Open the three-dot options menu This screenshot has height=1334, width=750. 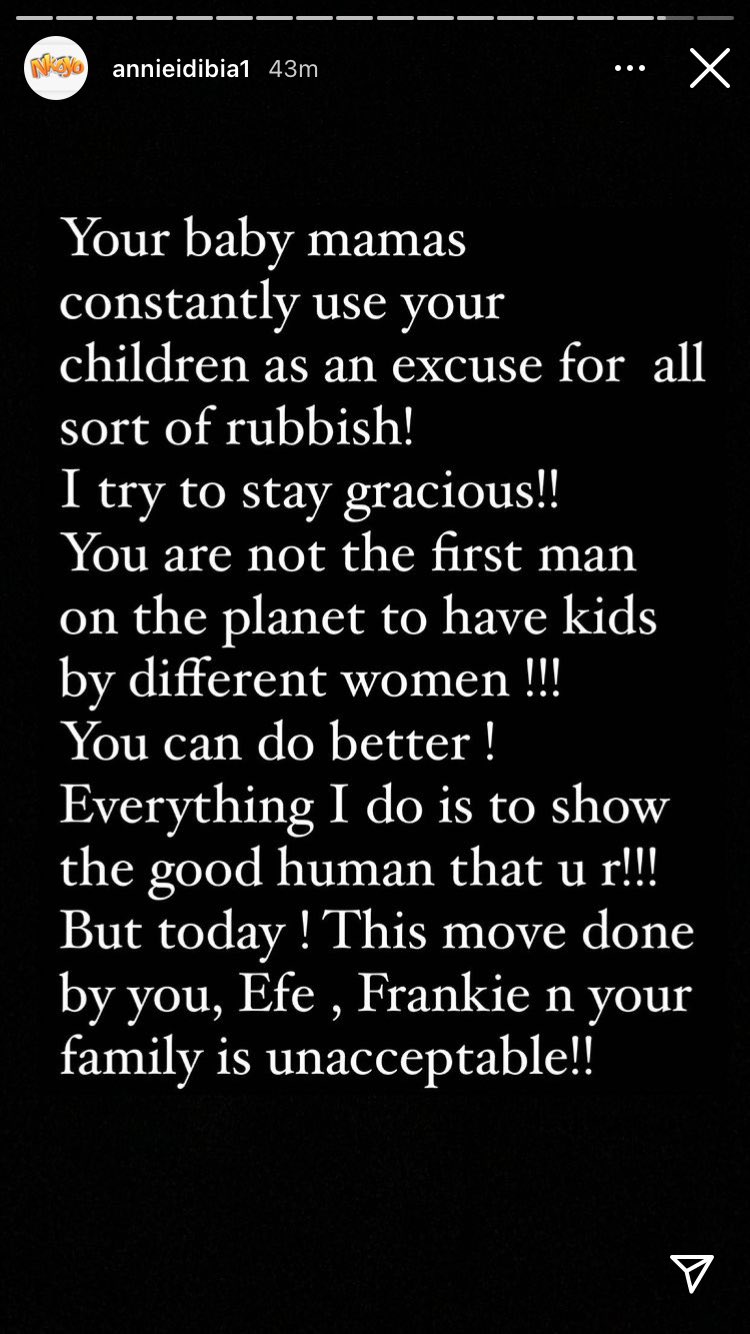pyautogui.click(x=630, y=69)
